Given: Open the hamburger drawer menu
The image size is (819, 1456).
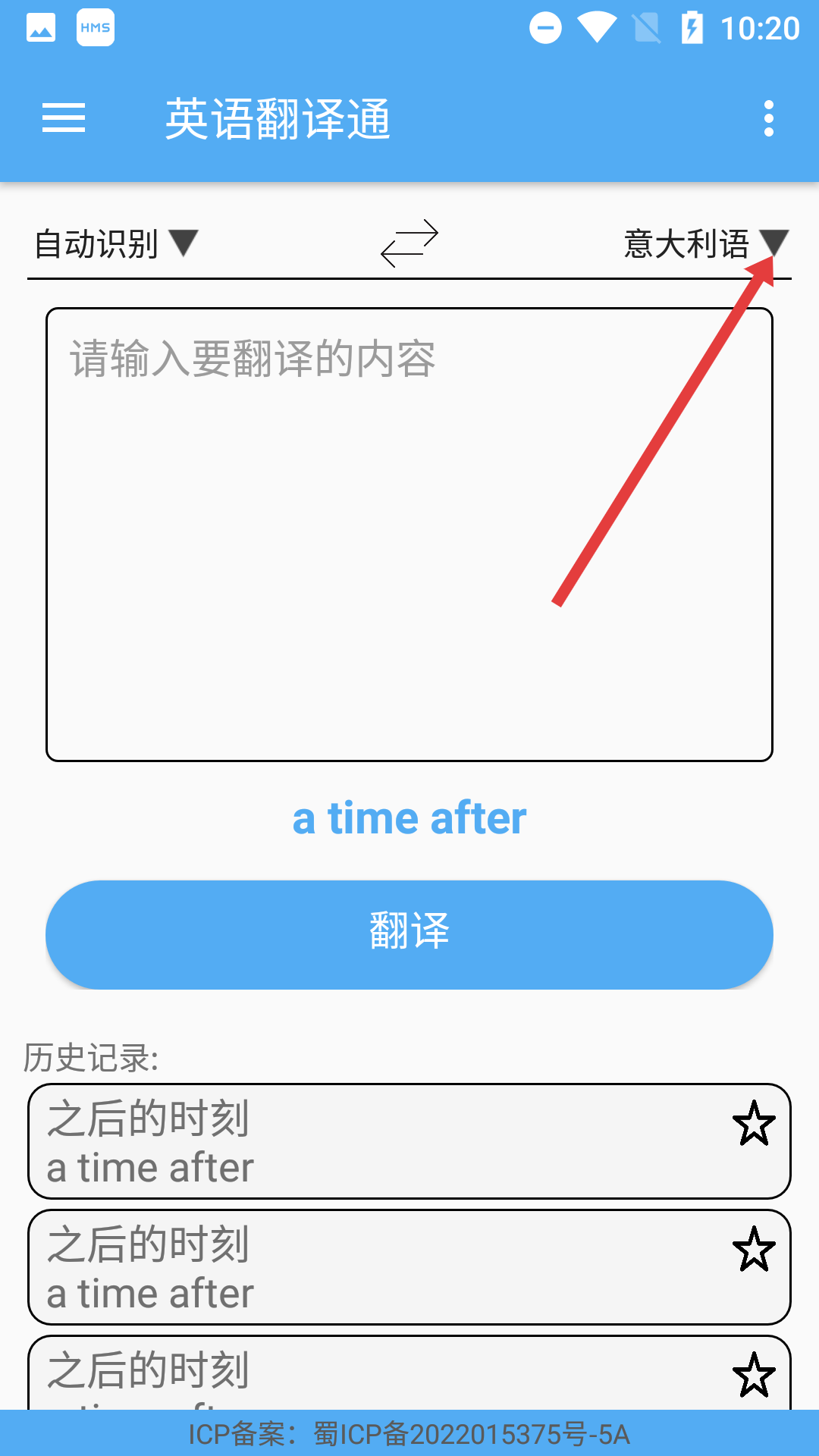Looking at the screenshot, I should [64, 118].
